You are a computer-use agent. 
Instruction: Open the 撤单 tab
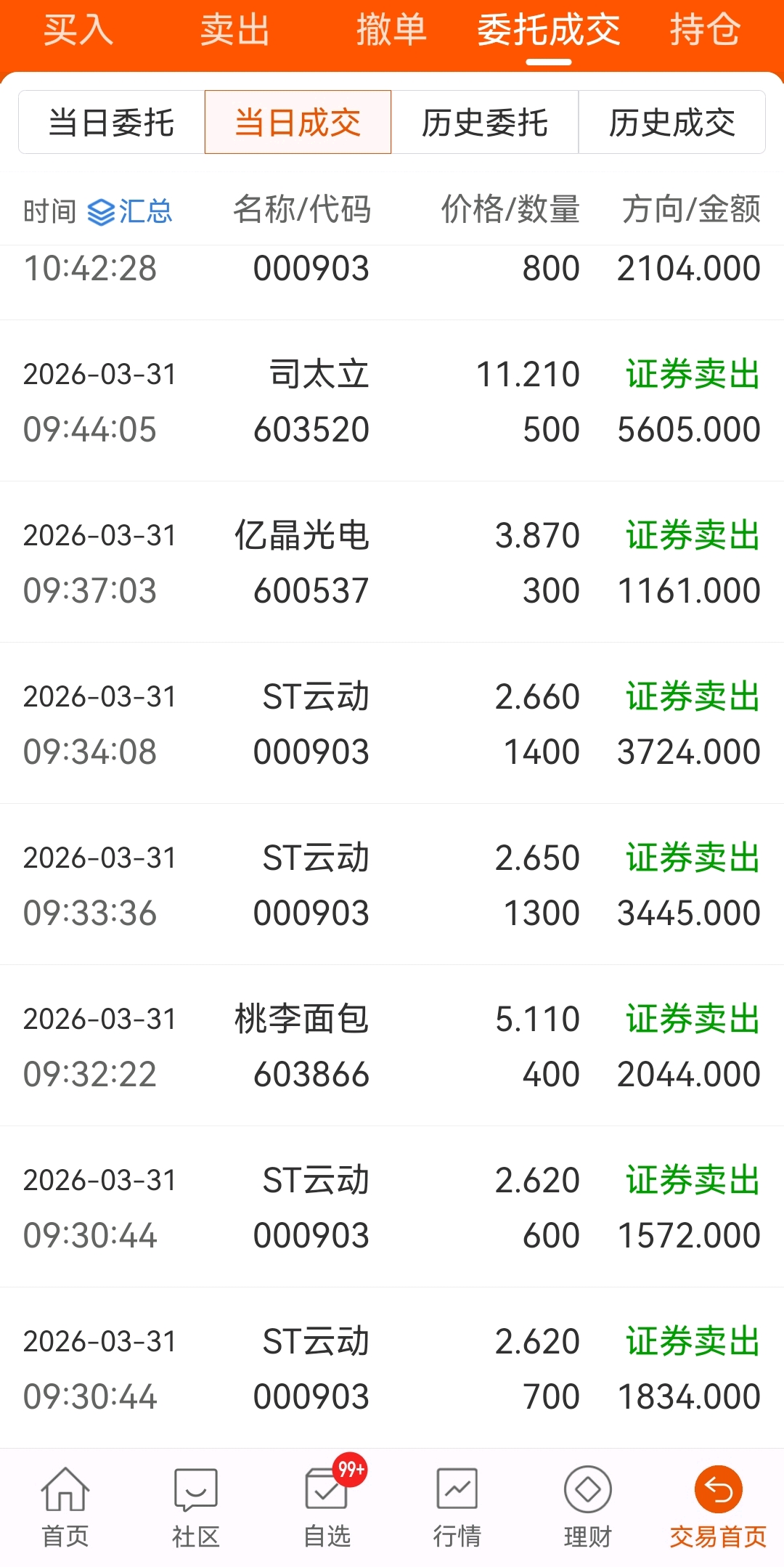pyautogui.click(x=391, y=30)
